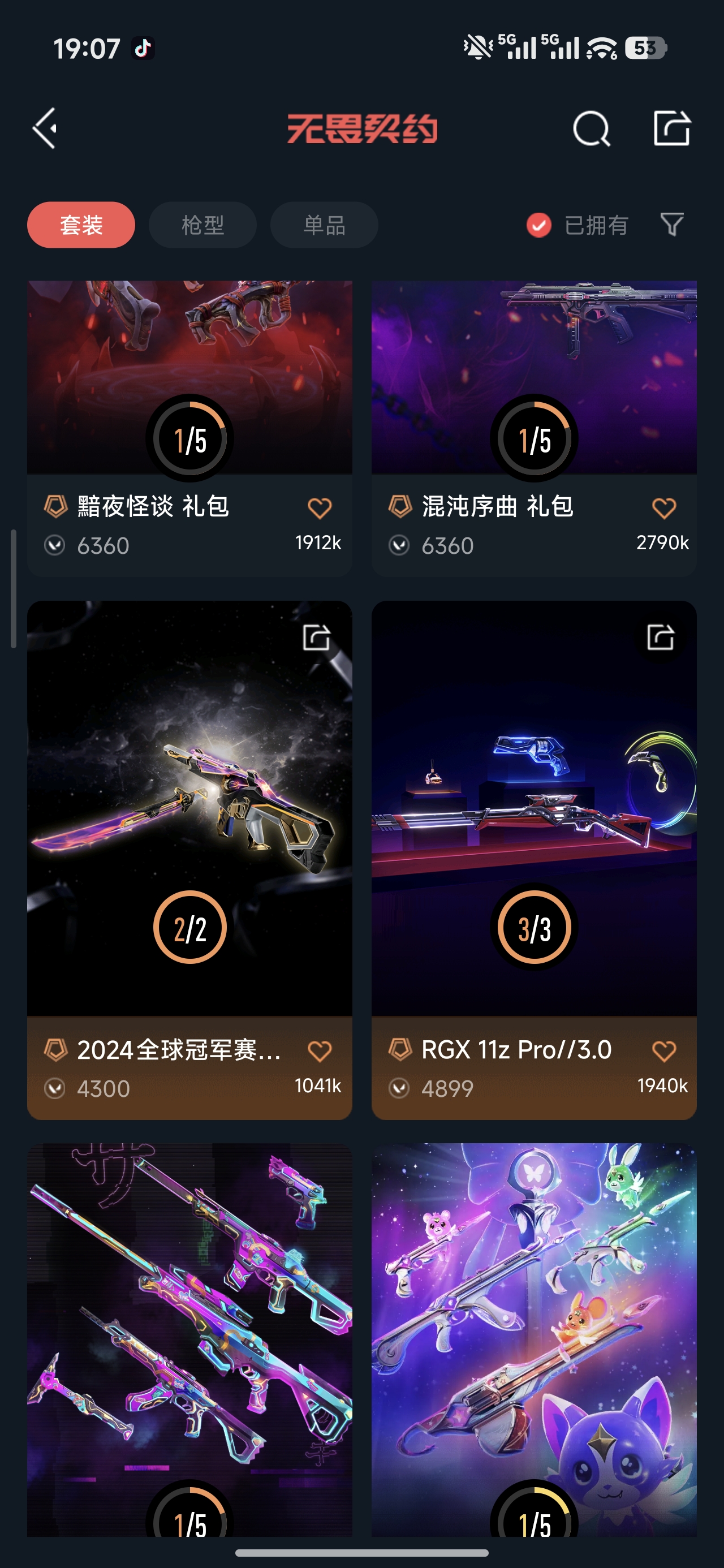This screenshot has height=1568, width=724.
Task: Share the RGX 11z Pro//3.0 bundle
Action: coord(661,637)
